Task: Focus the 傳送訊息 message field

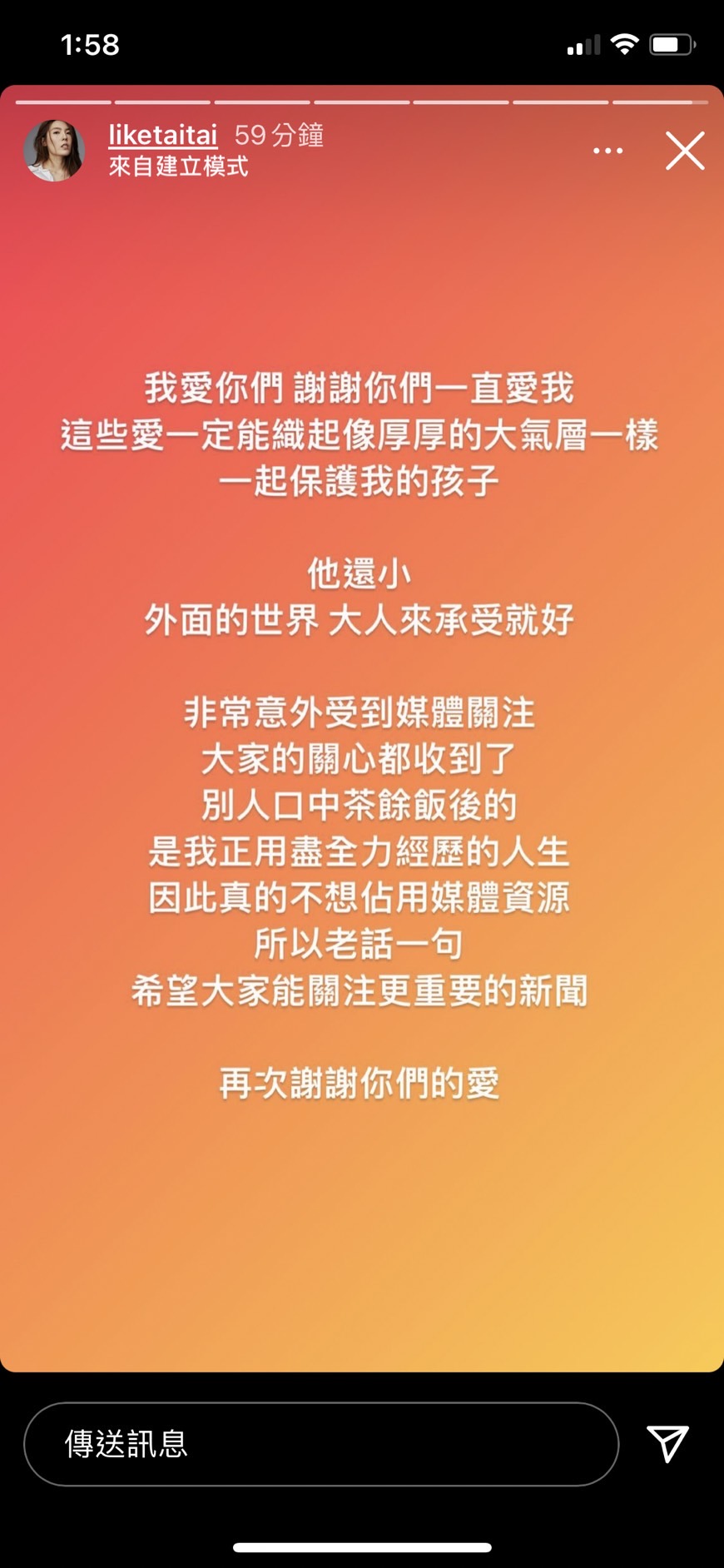Action: (321, 1444)
